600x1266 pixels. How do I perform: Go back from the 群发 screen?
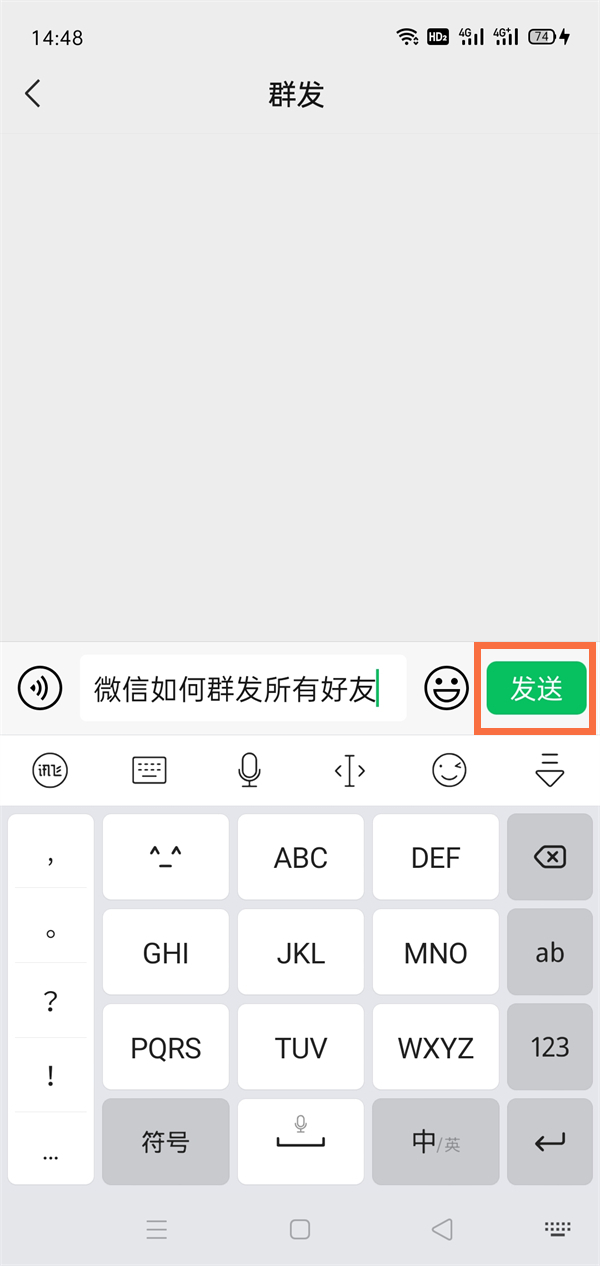click(33, 94)
